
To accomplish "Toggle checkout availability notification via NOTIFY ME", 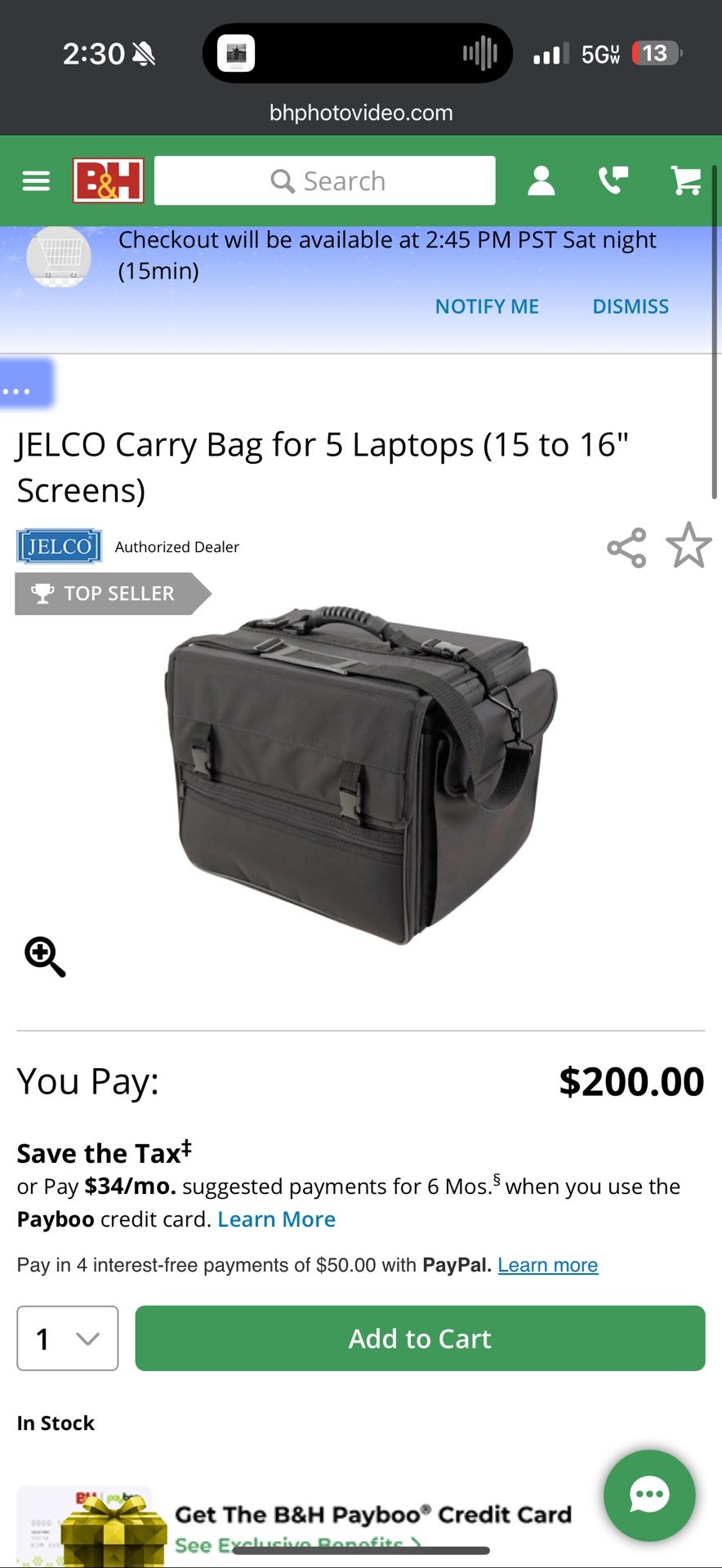I will (487, 306).
